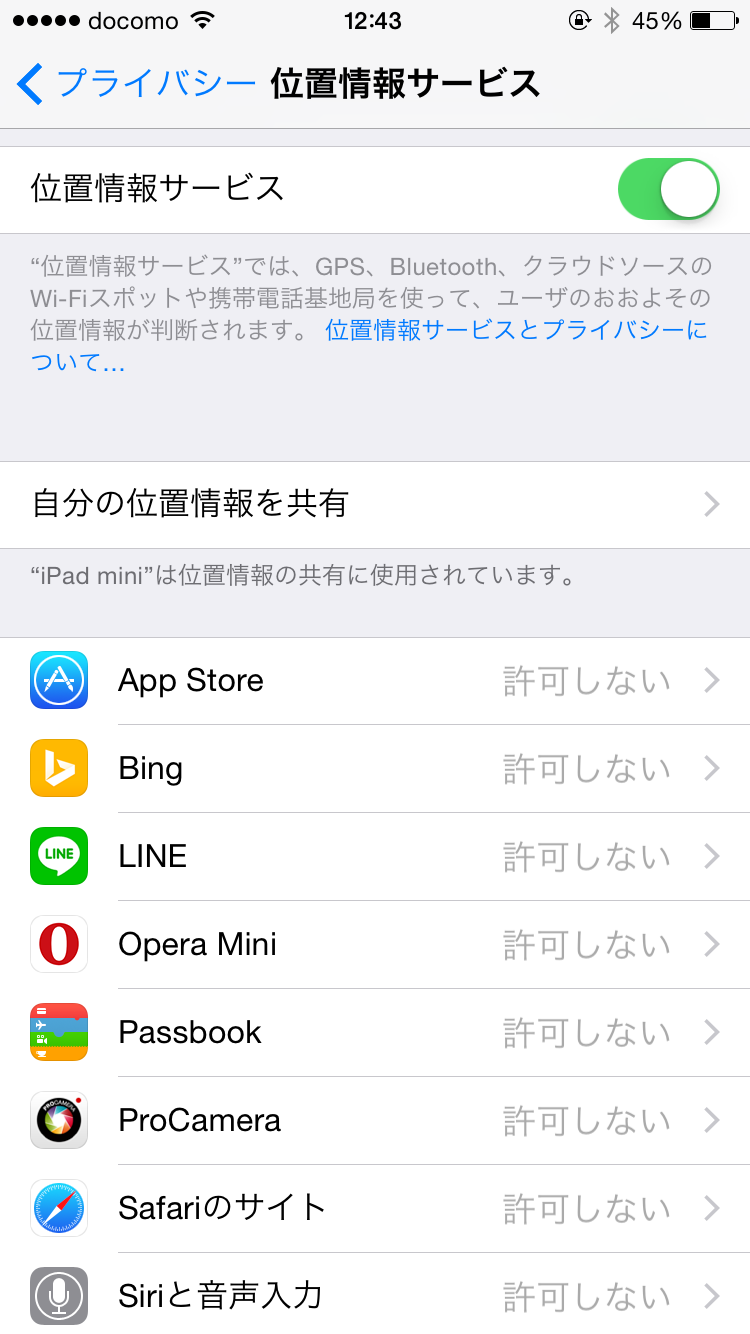Image resolution: width=750 pixels, height=1334 pixels.
Task: Open 位置情報サービスとプライバシーについて link
Action: pos(370,346)
